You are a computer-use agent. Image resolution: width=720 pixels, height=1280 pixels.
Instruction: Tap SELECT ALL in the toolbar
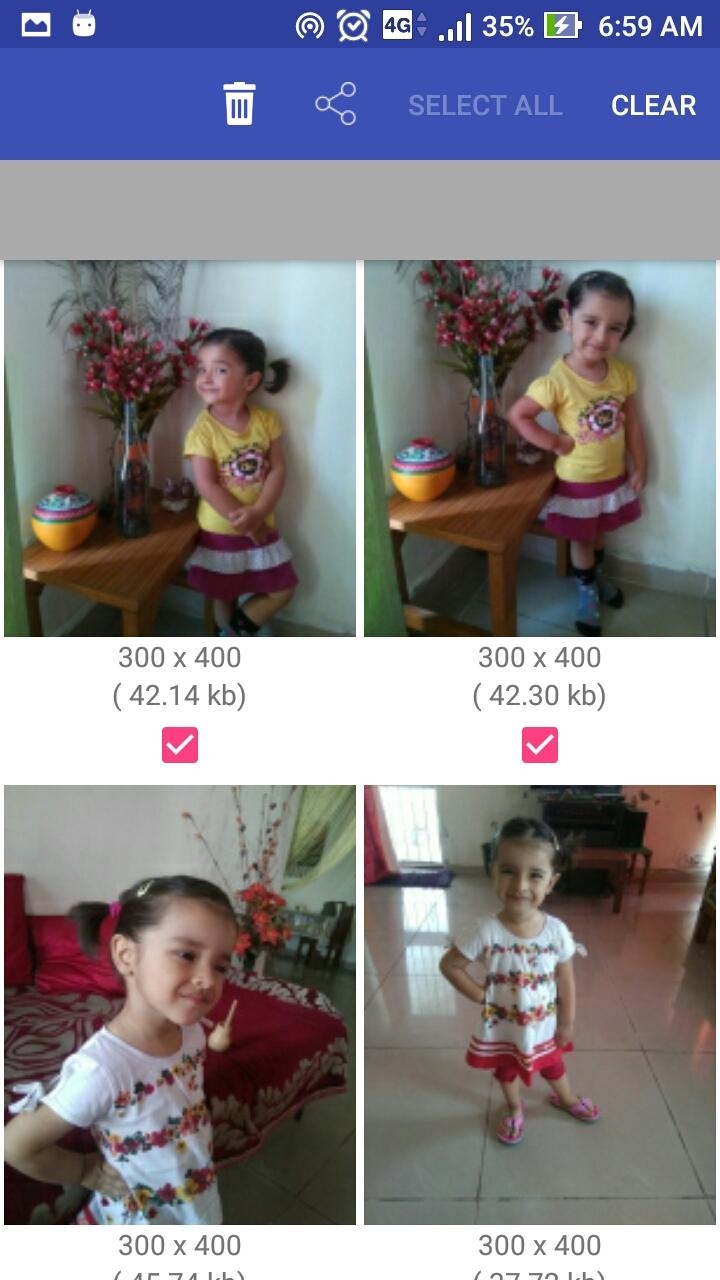pyautogui.click(x=485, y=105)
